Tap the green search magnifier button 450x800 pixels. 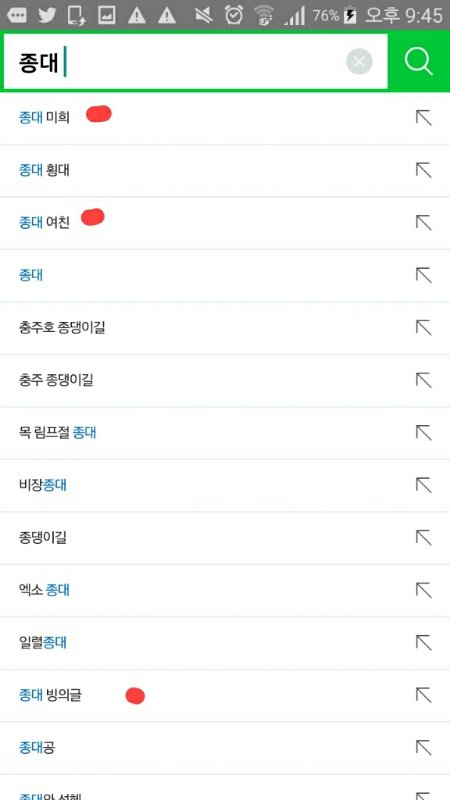coord(419,62)
